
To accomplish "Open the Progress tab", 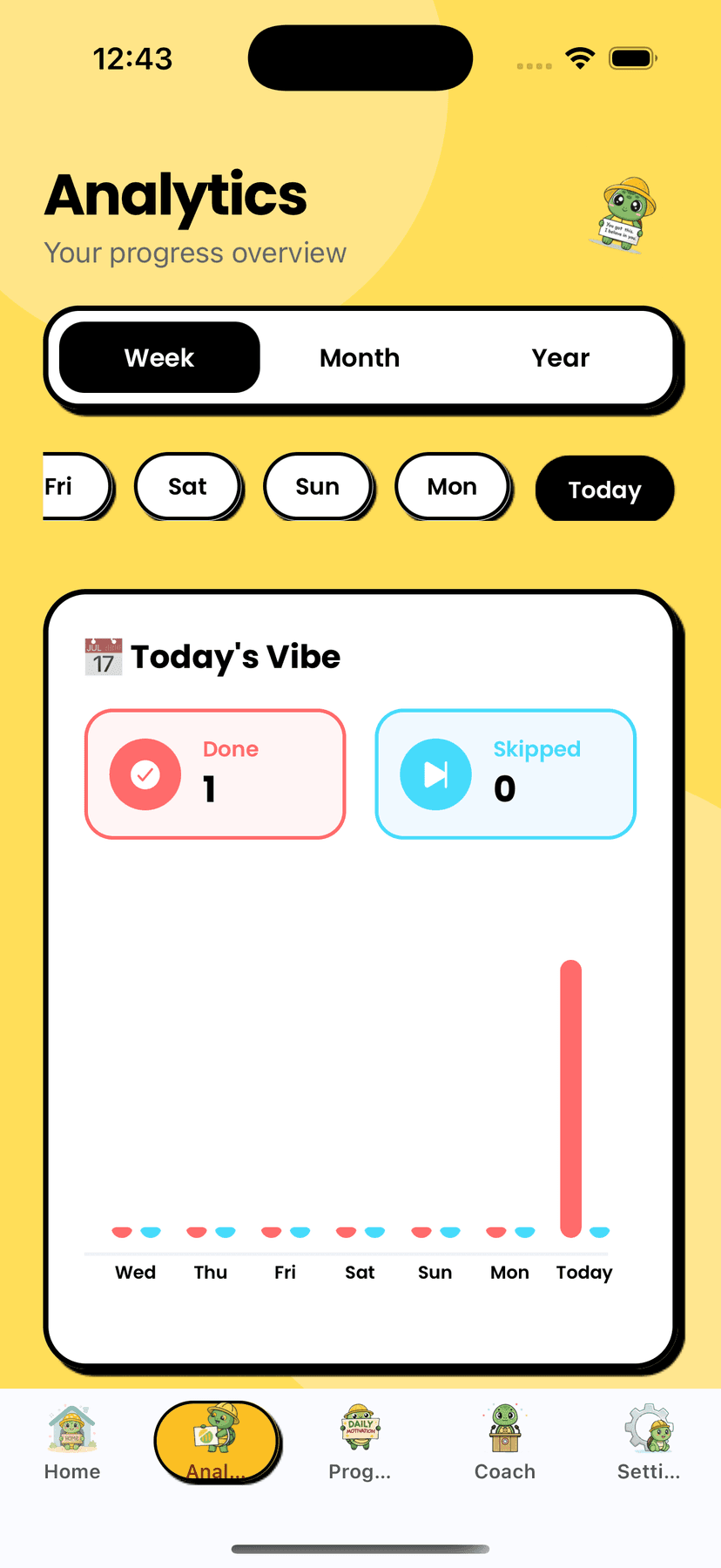I will pyautogui.click(x=360, y=1443).
